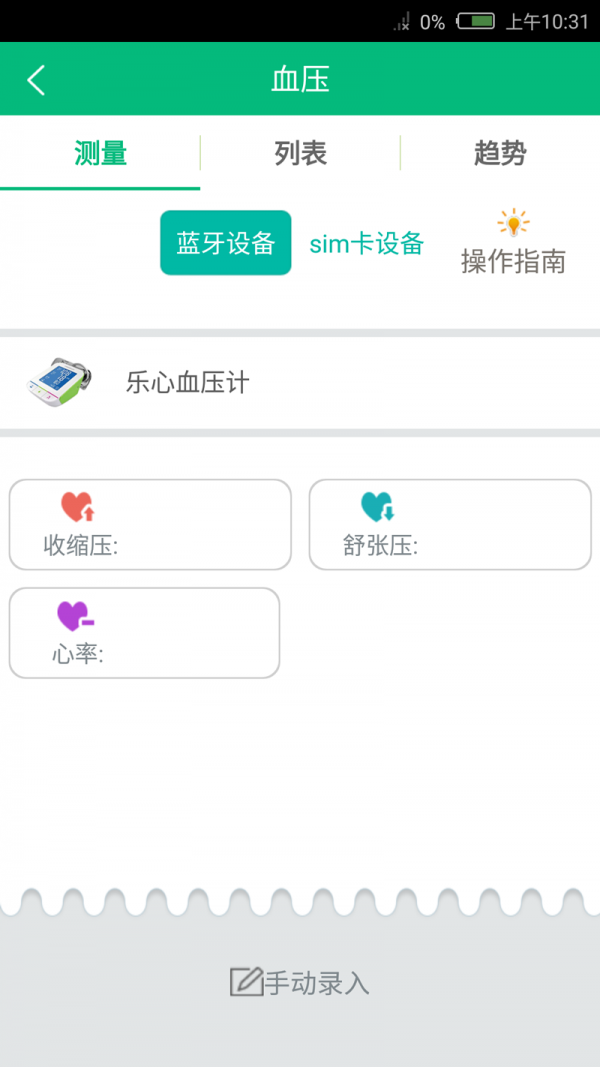
Task: Select sim卡设备 option
Action: coord(366,243)
